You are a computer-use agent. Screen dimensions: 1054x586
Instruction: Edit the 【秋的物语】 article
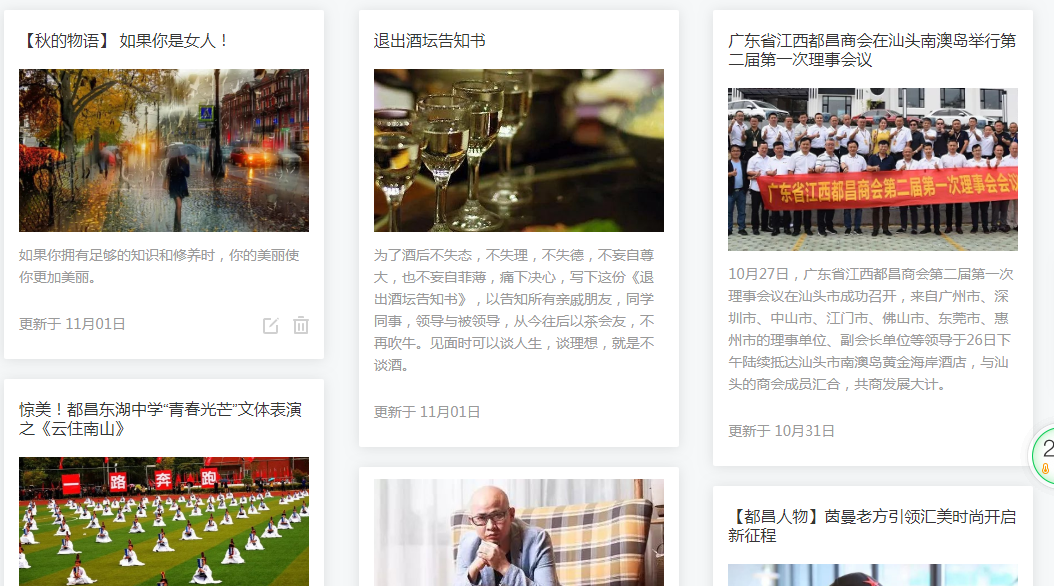270,325
